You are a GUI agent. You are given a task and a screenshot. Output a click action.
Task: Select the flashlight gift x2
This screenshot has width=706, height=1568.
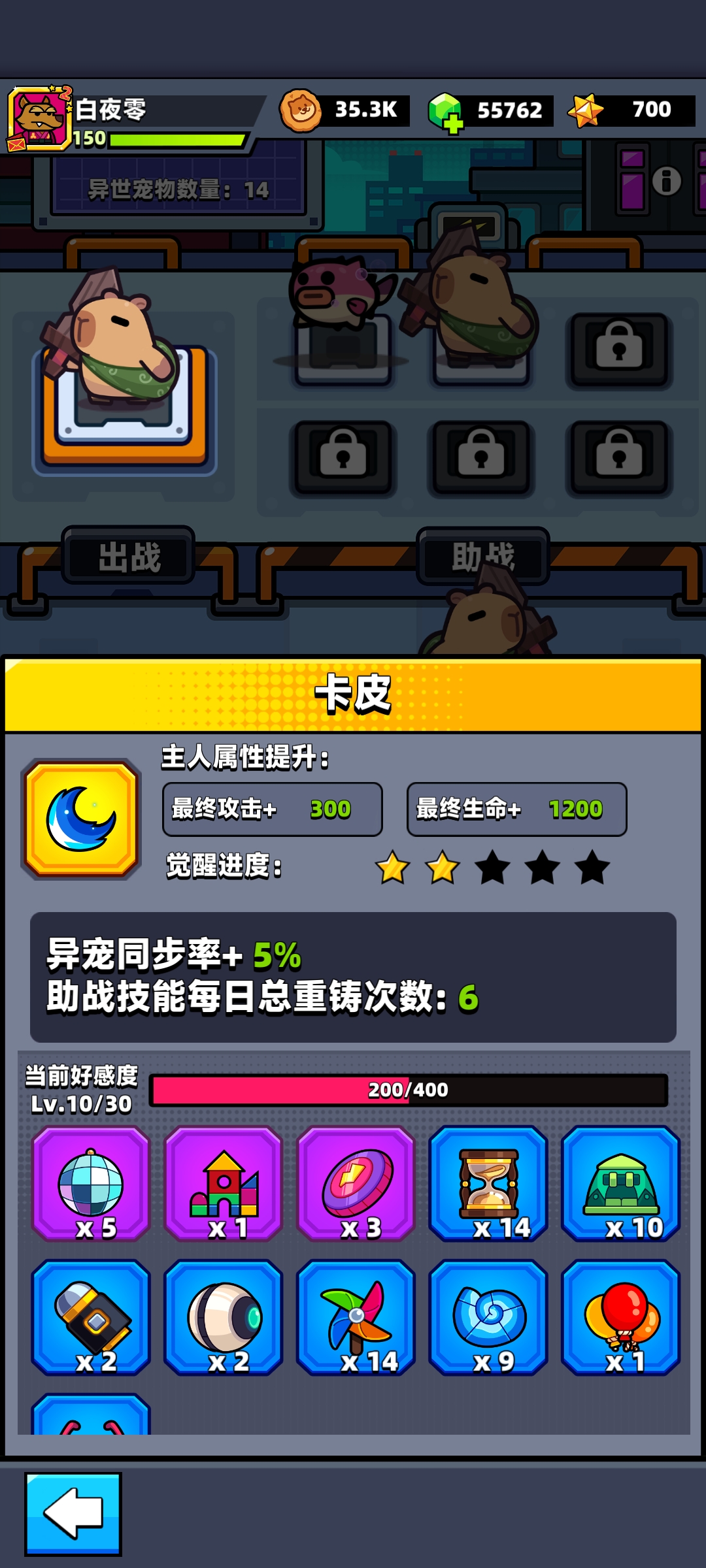(91, 1317)
